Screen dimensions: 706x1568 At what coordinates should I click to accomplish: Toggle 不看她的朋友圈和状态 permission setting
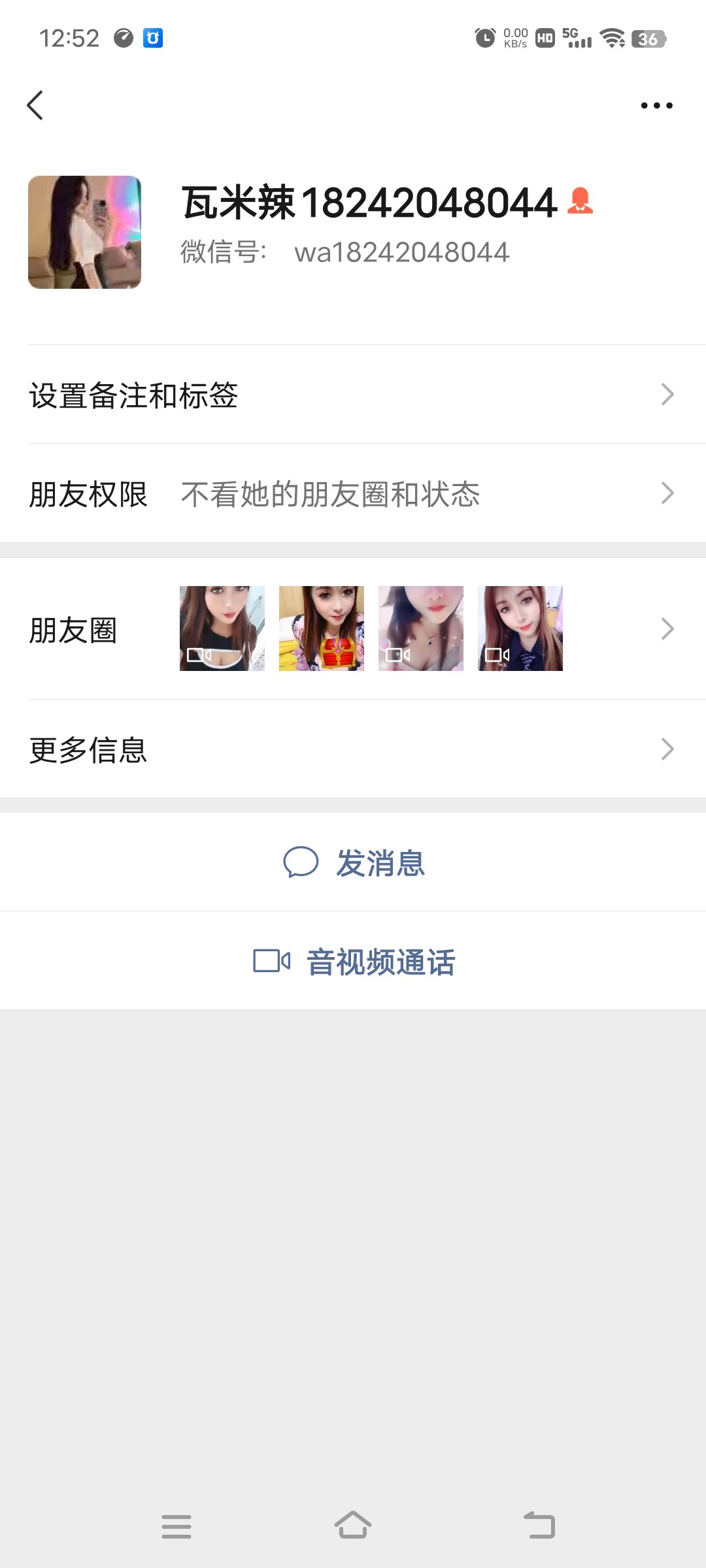(330, 495)
